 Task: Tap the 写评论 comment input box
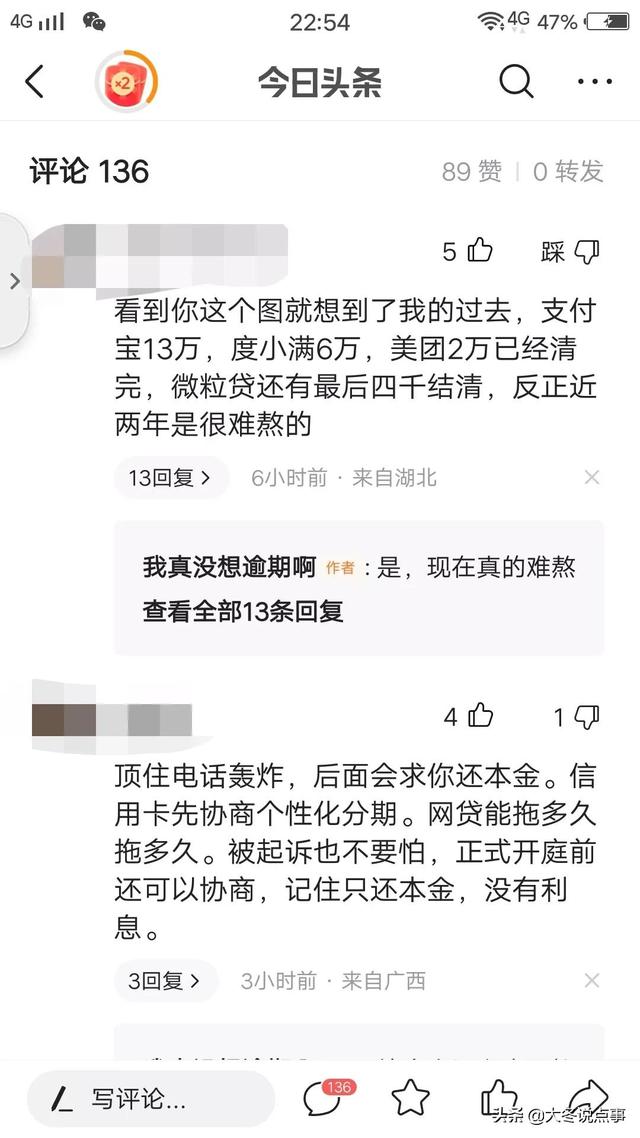(150, 1099)
